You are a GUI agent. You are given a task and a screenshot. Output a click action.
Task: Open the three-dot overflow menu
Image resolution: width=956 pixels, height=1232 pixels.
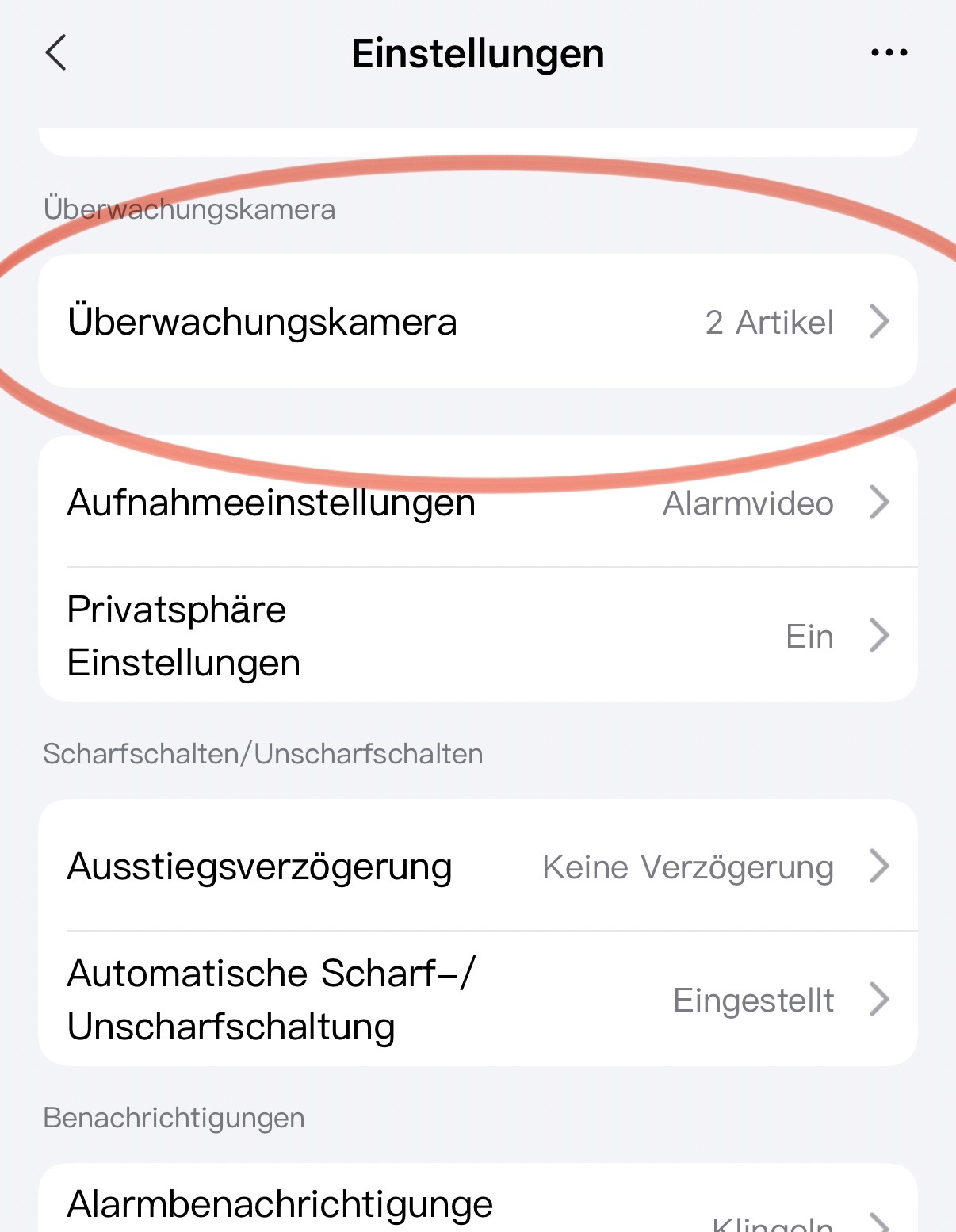coord(889,53)
